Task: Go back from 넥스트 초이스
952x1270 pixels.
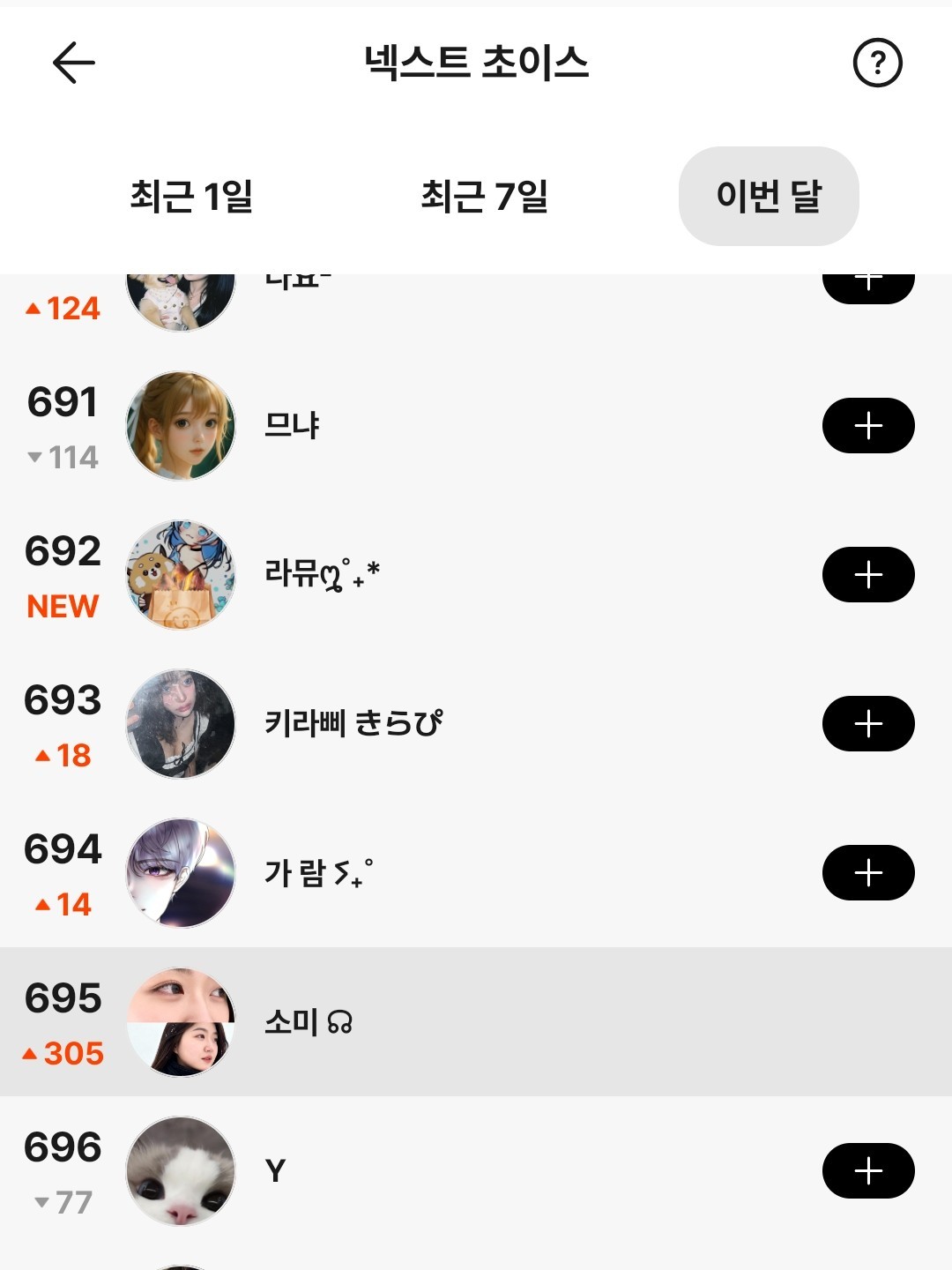Action: 74,63
